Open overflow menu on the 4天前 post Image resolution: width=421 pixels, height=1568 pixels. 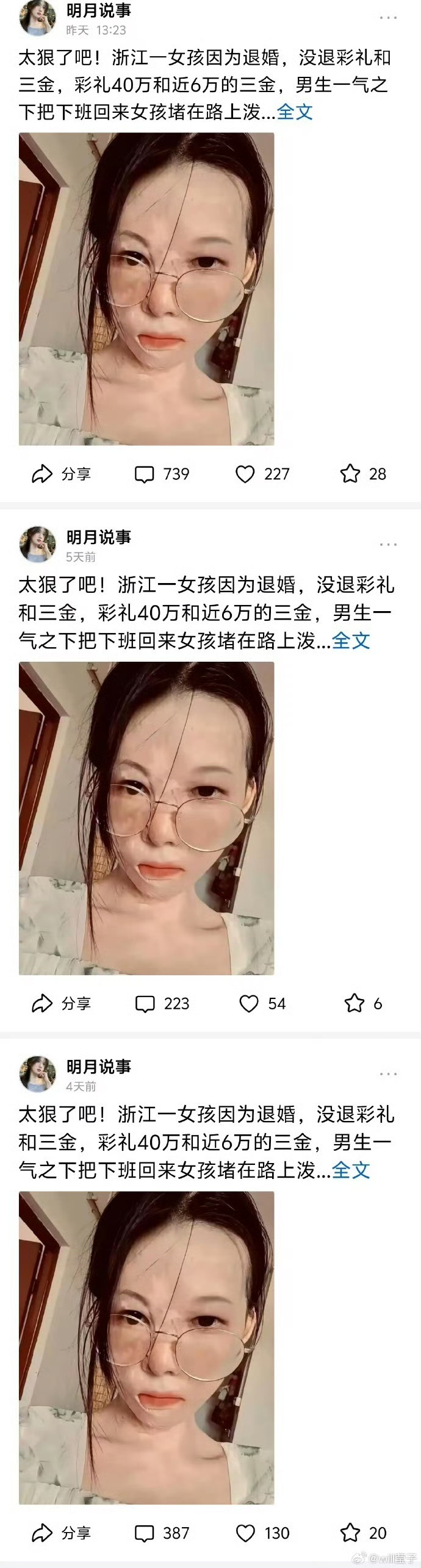pos(388,1073)
